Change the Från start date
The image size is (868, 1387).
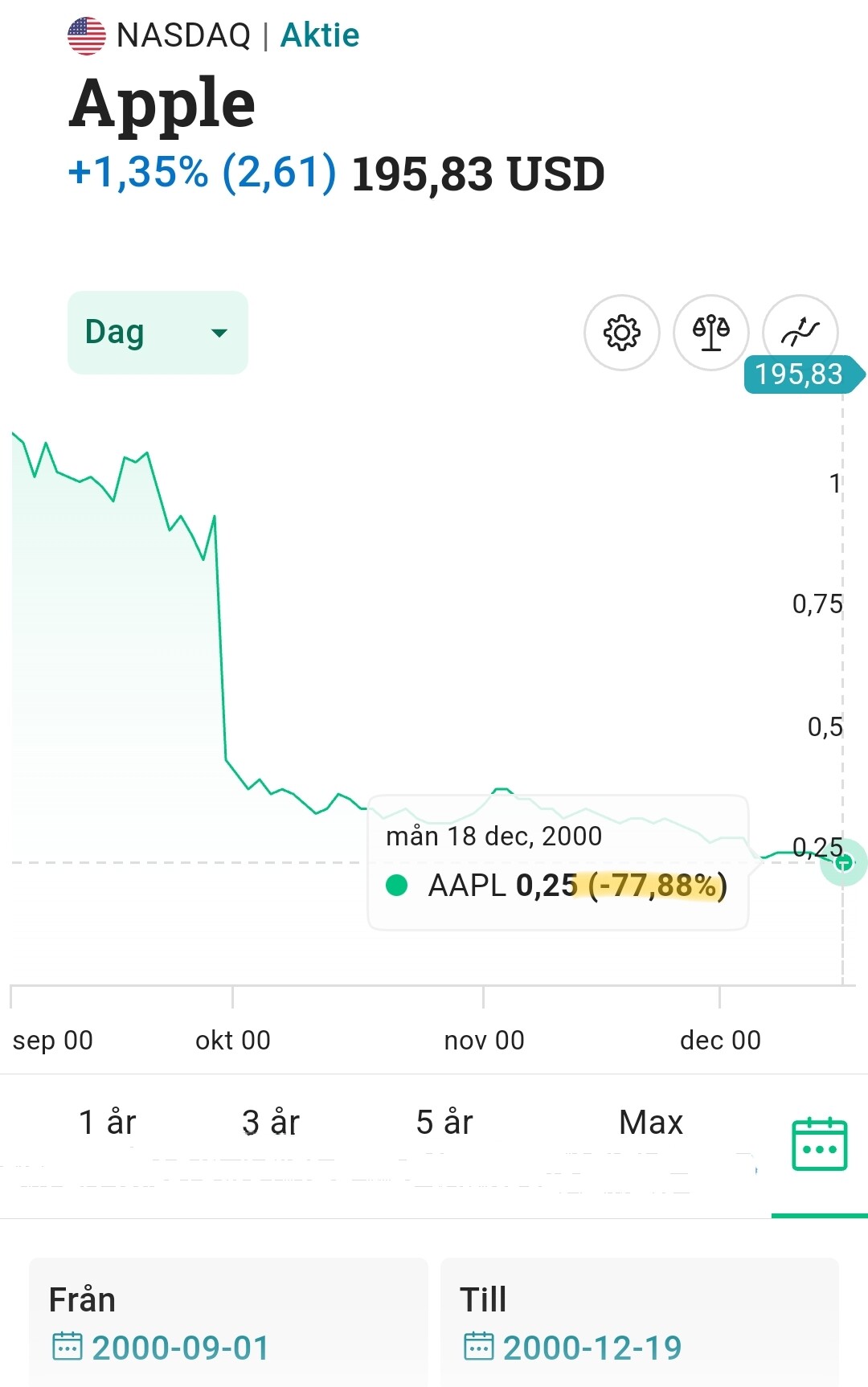pos(181,1348)
